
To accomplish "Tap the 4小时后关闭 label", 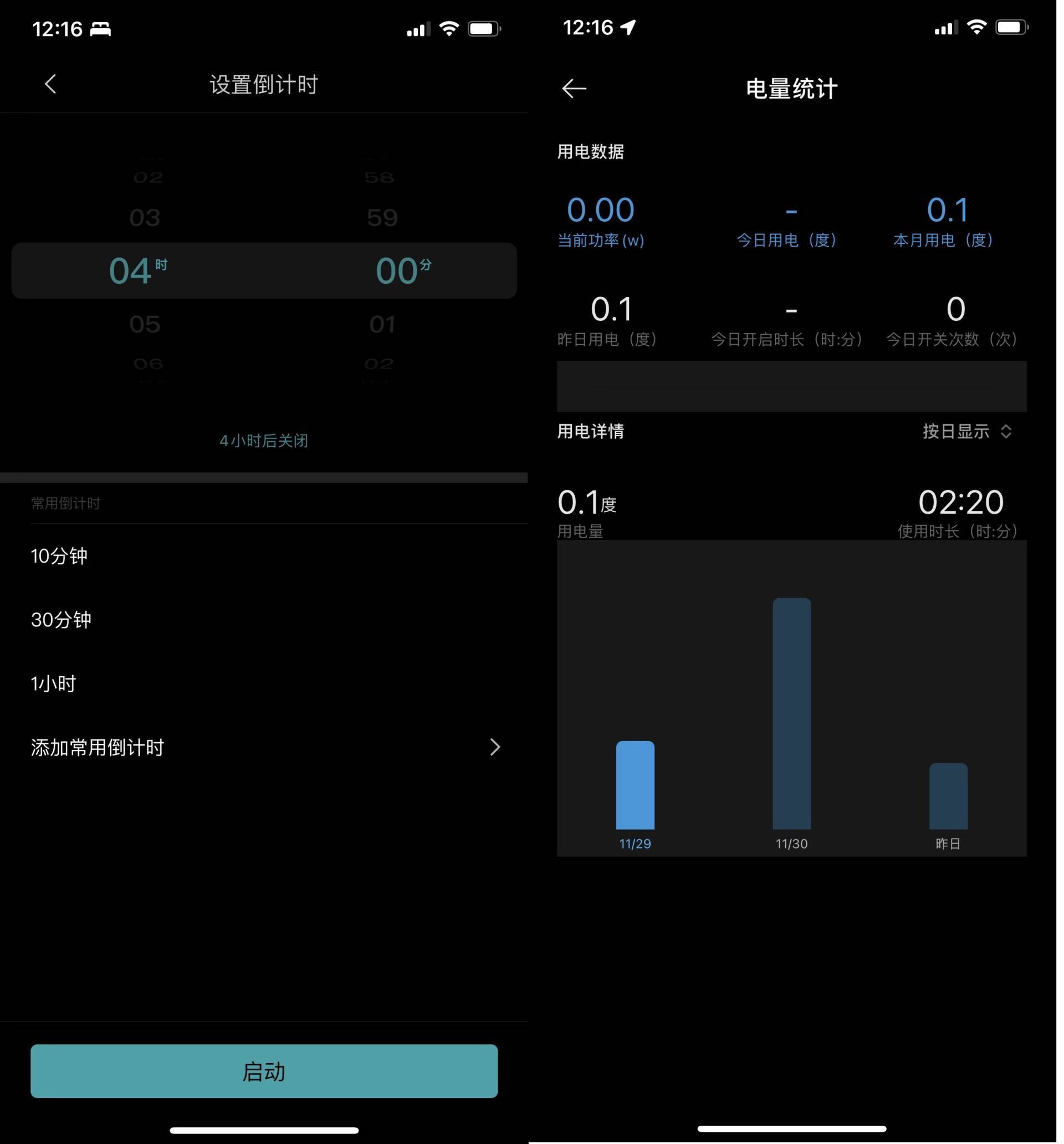I will click(x=264, y=441).
